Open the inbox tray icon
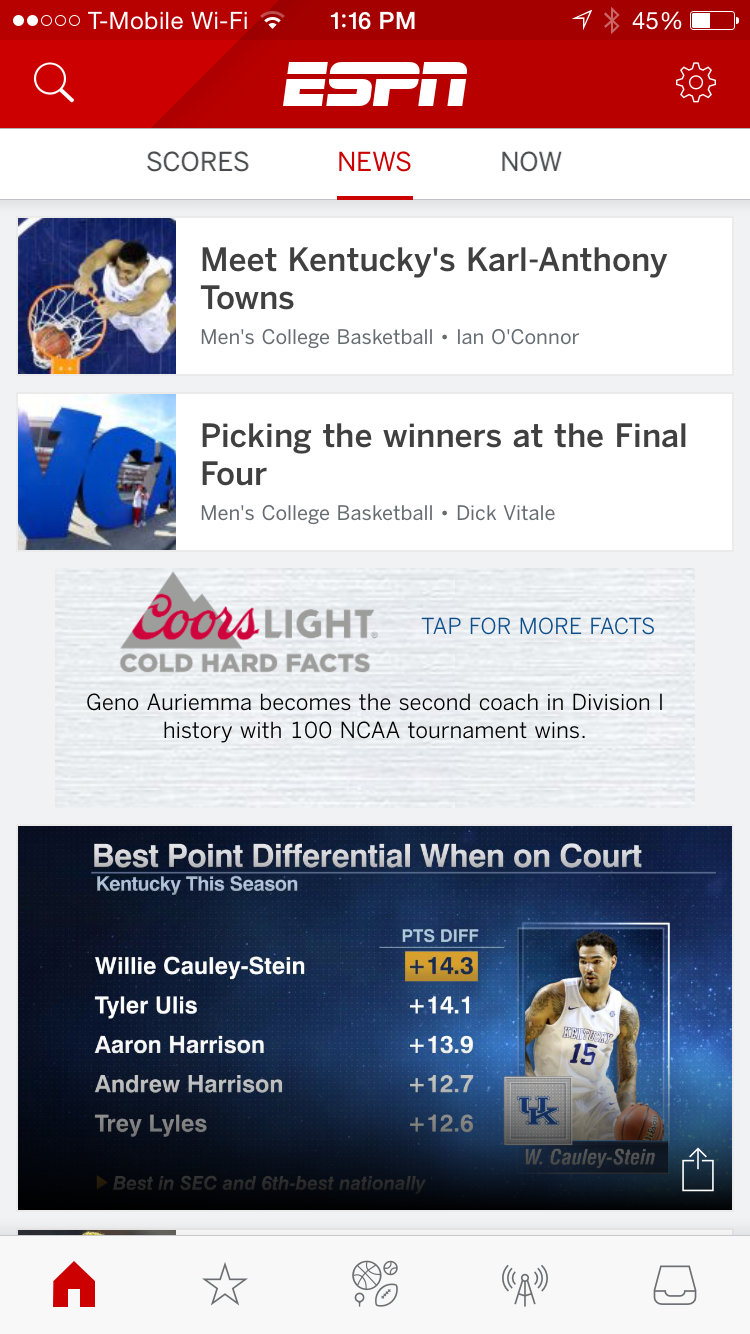 675,1285
